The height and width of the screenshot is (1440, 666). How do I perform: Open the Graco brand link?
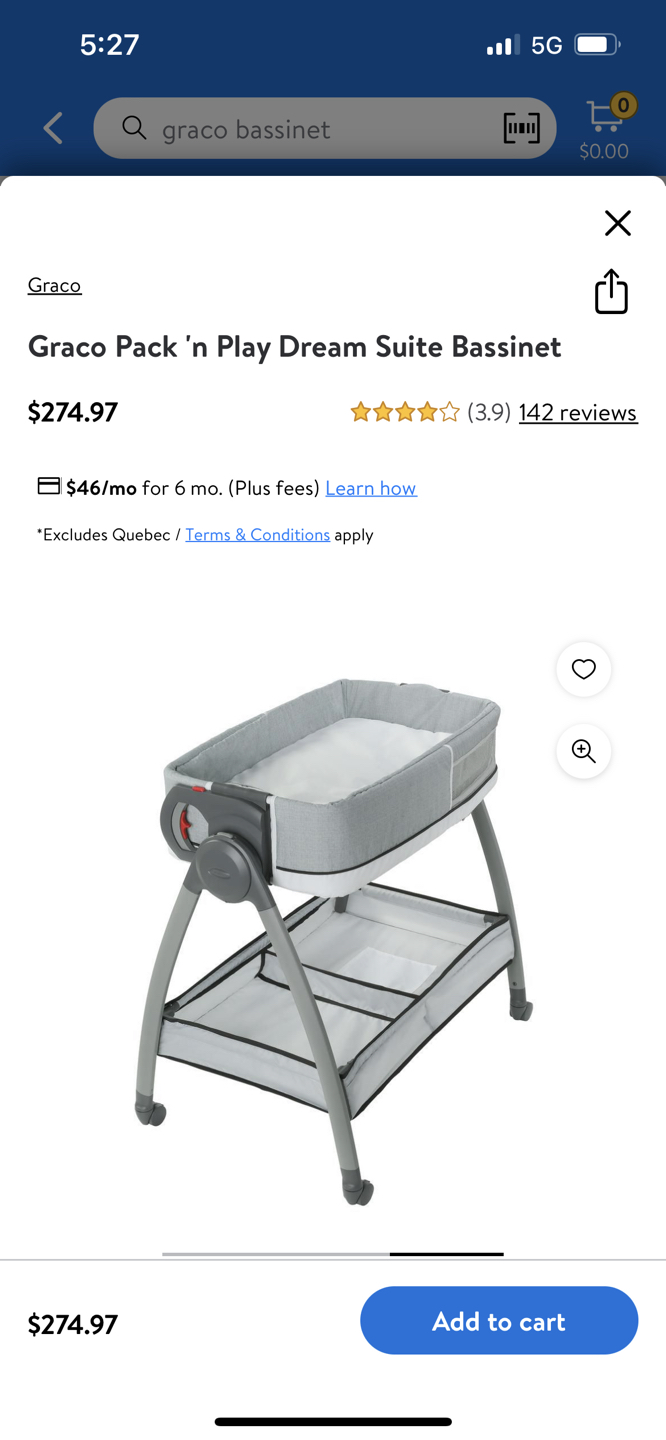click(x=54, y=285)
